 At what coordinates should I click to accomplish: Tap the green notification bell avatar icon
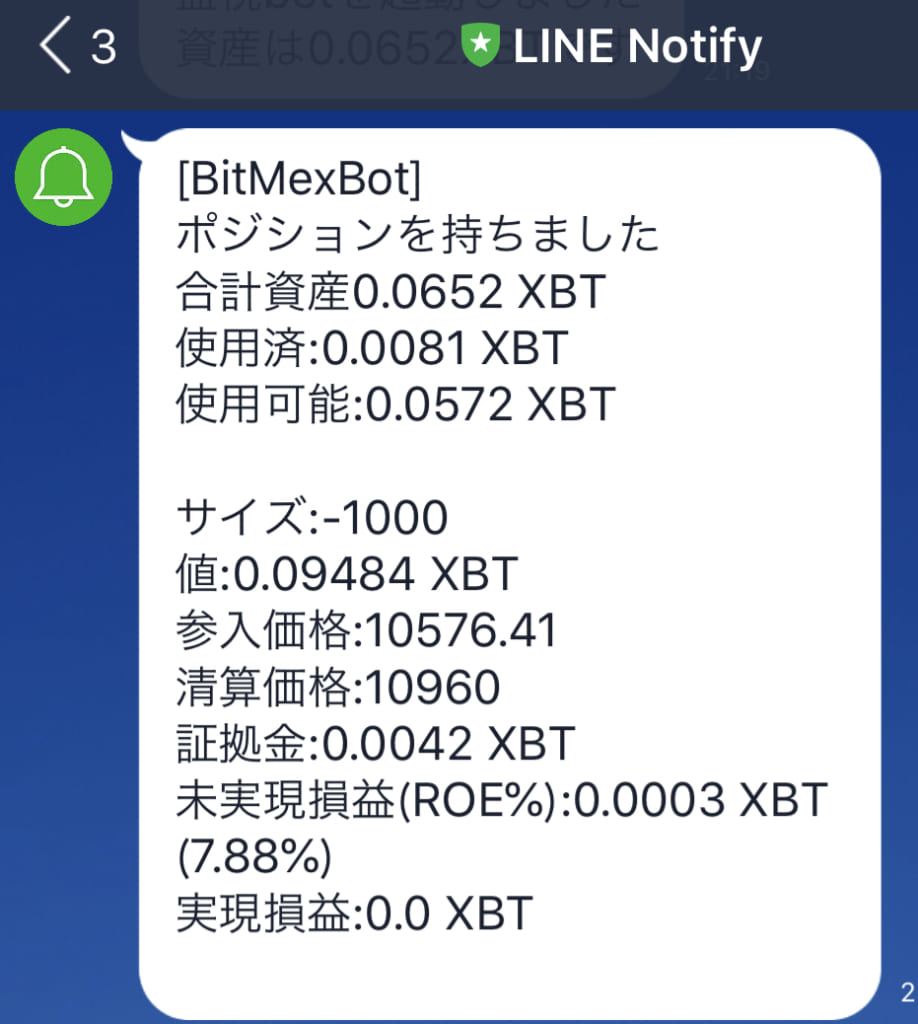coord(63,175)
